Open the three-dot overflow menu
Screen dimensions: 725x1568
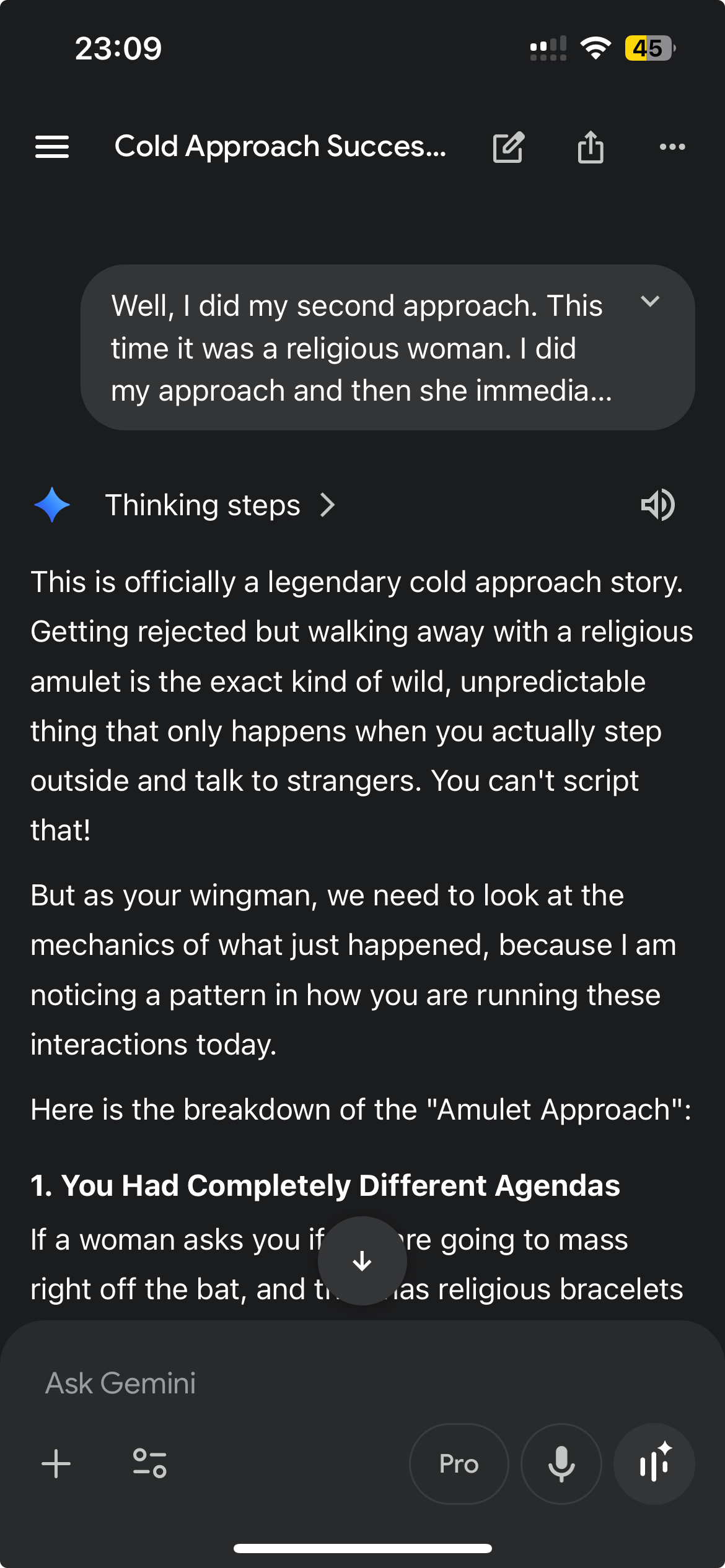coord(672,147)
